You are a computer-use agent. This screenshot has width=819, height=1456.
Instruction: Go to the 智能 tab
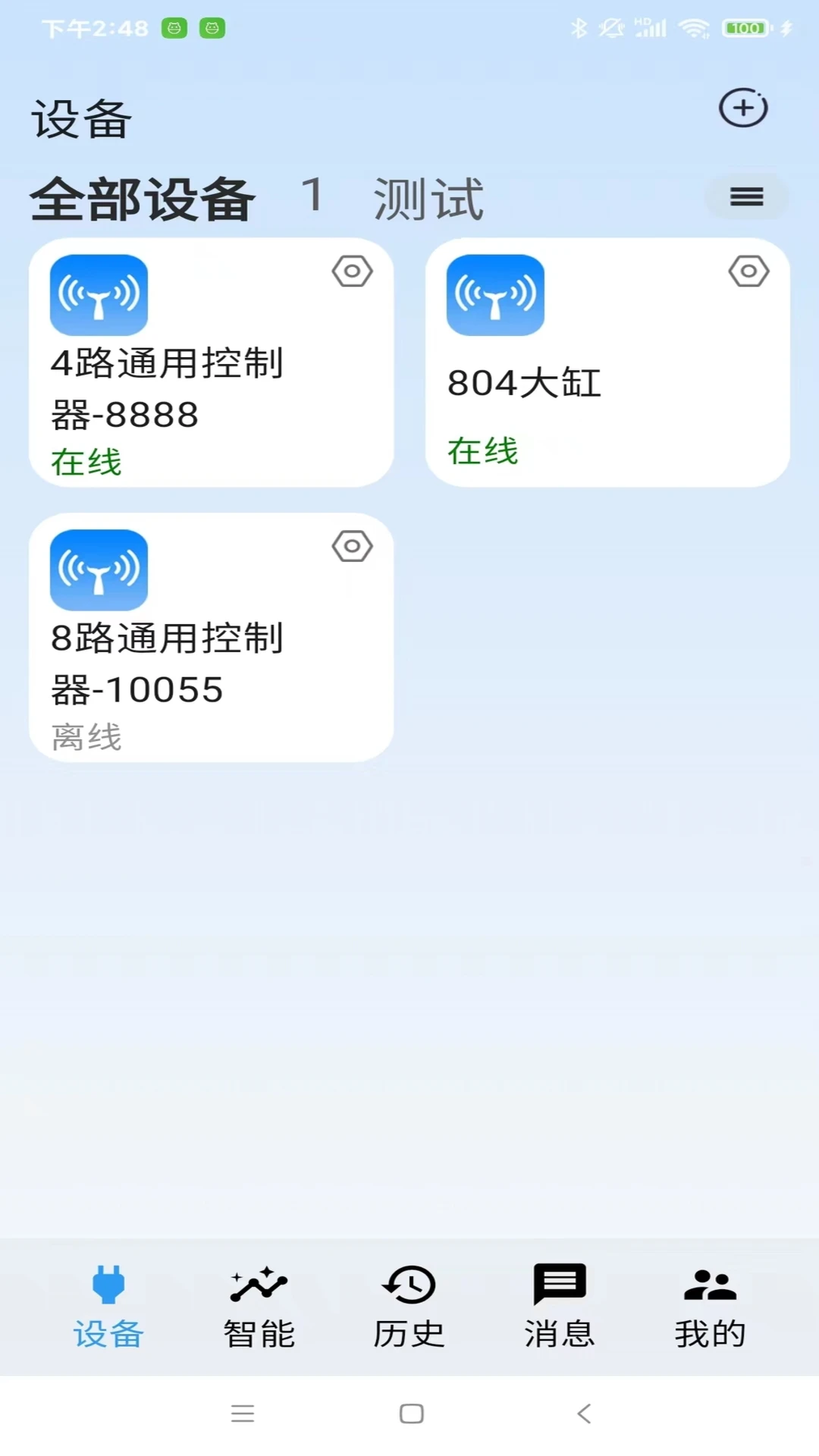click(259, 1306)
